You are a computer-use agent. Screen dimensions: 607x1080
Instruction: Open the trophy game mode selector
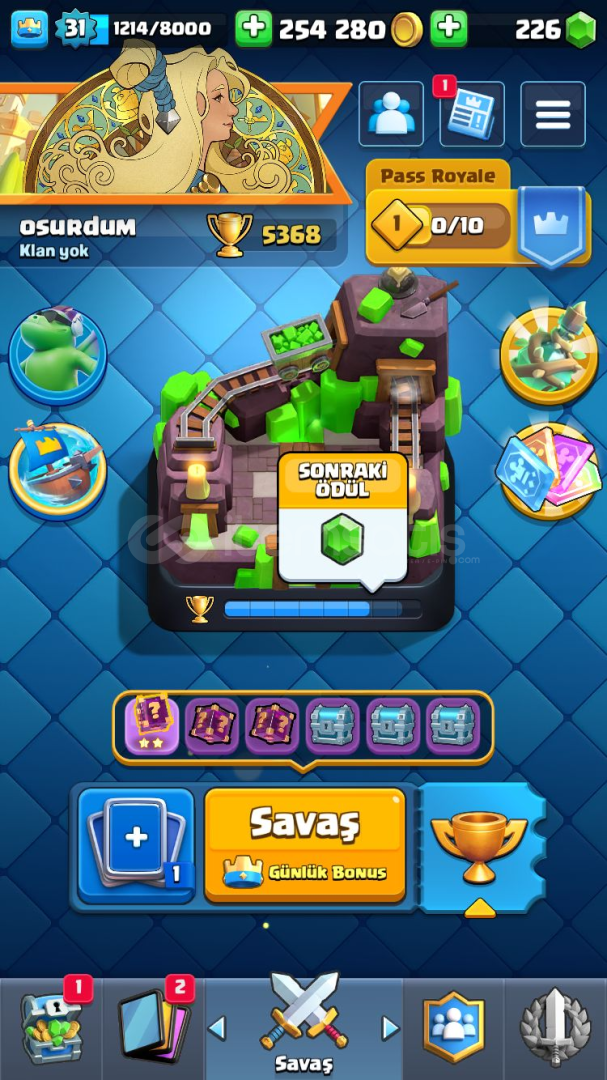click(x=479, y=847)
